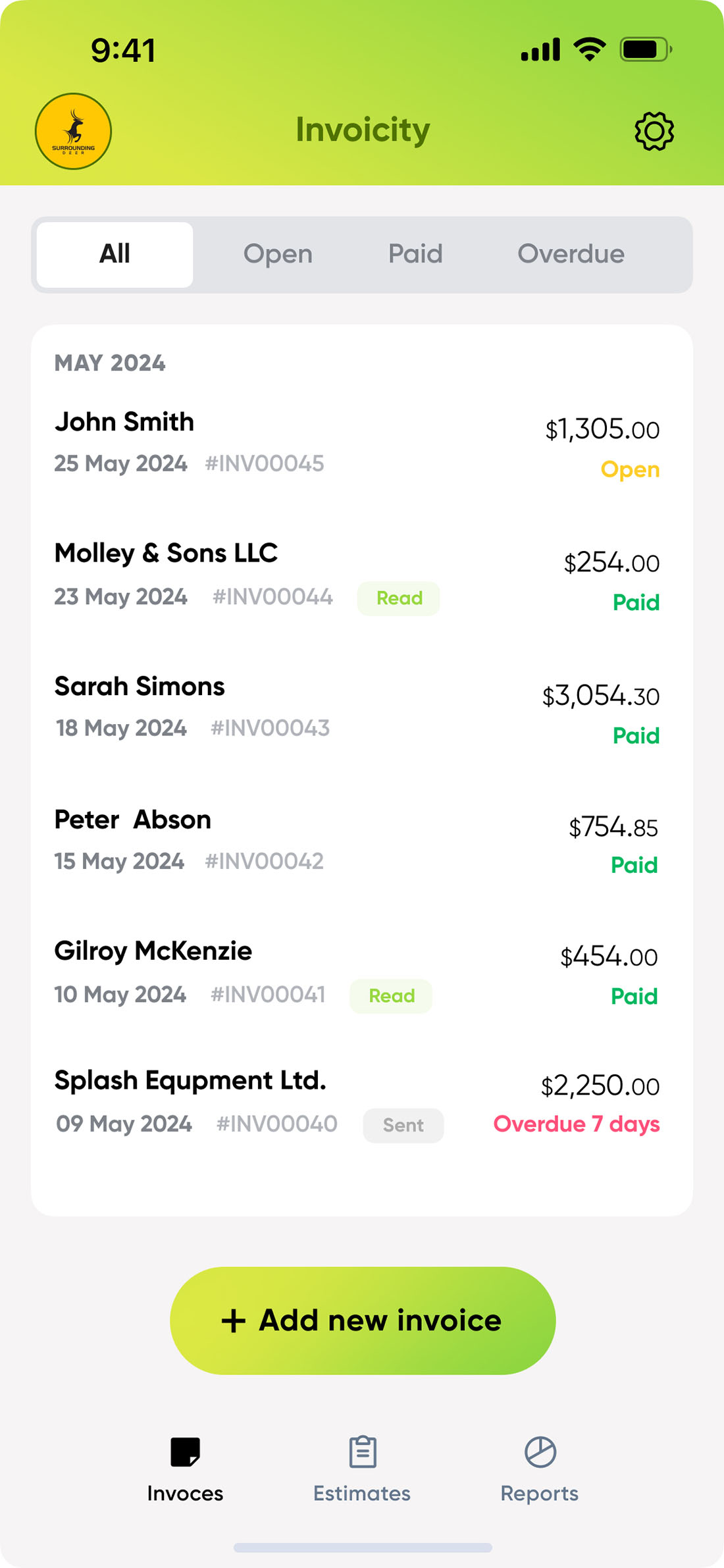Screen dimensions: 724x1568
Task: Open settings via the gear icon
Action: coord(654,131)
